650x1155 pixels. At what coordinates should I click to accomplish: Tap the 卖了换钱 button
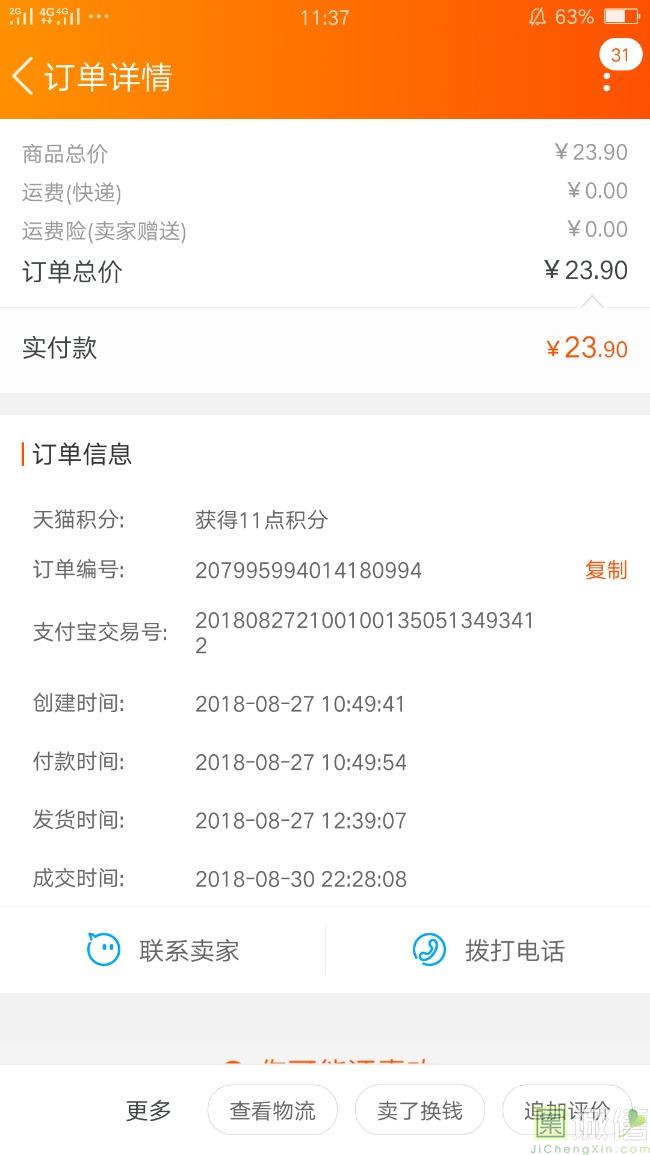420,1110
